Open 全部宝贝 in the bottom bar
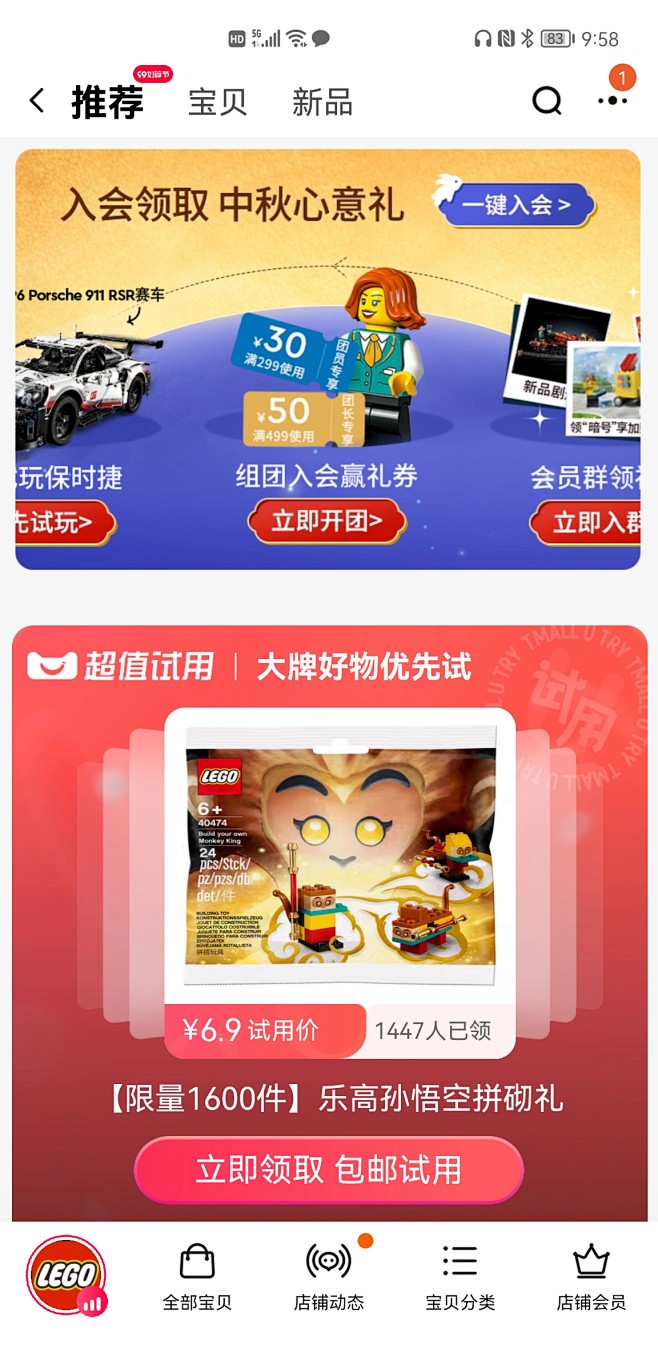This screenshot has width=658, height=1357. [x=197, y=1277]
